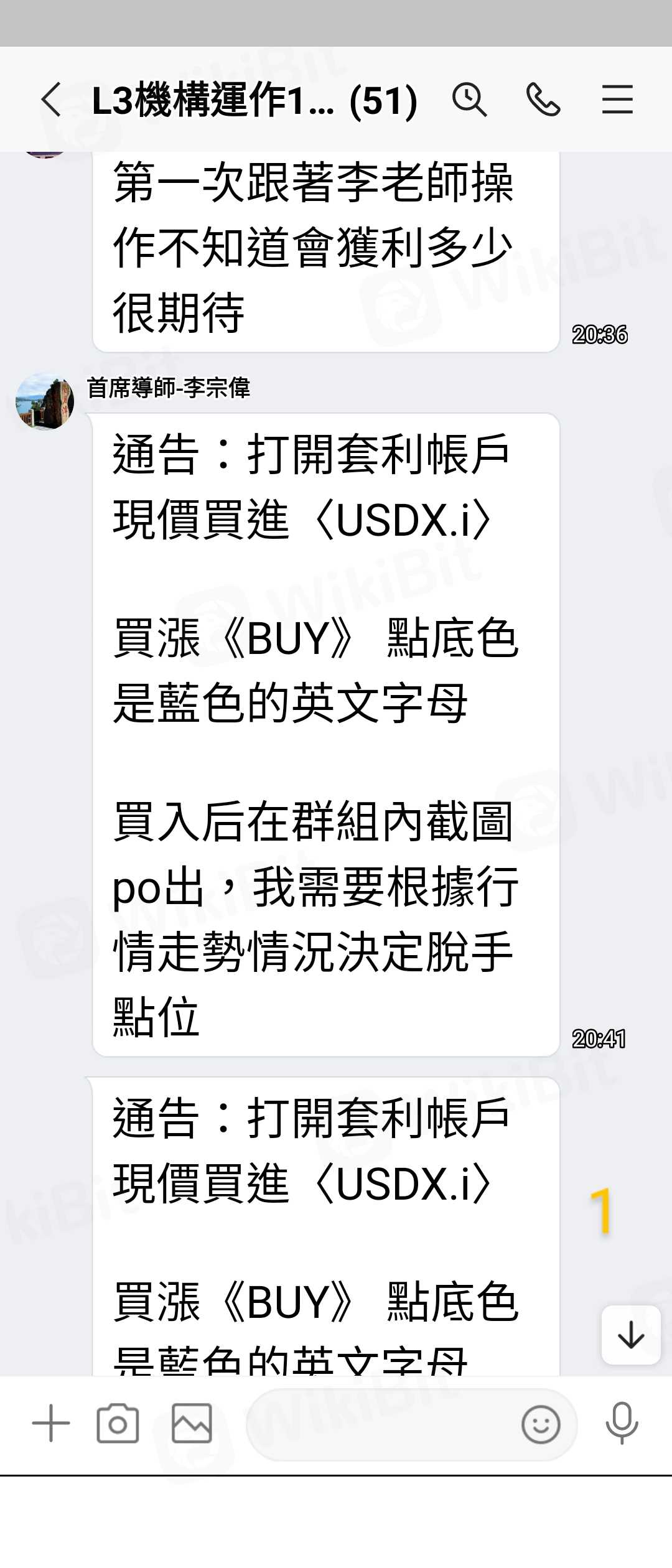Tap the message input field
Image resolution: width=672 pixels, height=1568 pixels.
tap(380, 1424)
